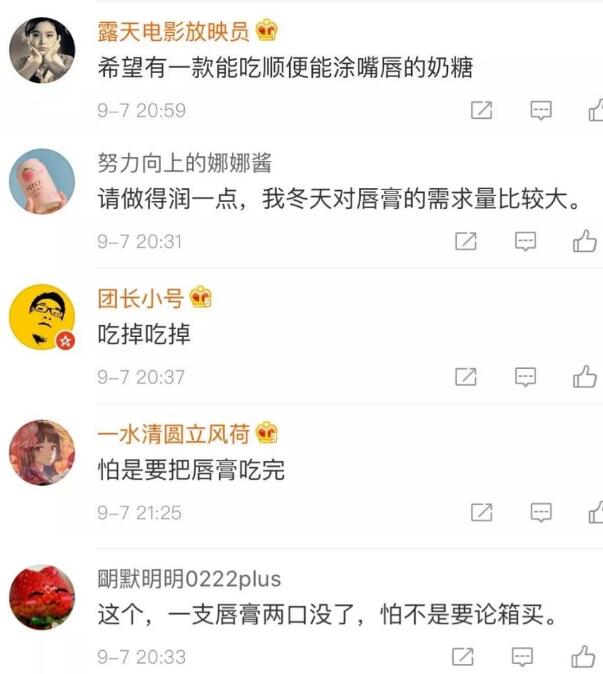Reply to 露天电影放映员's comment
The height and width of the screenshot is (674, 603).
pos(540,111)
